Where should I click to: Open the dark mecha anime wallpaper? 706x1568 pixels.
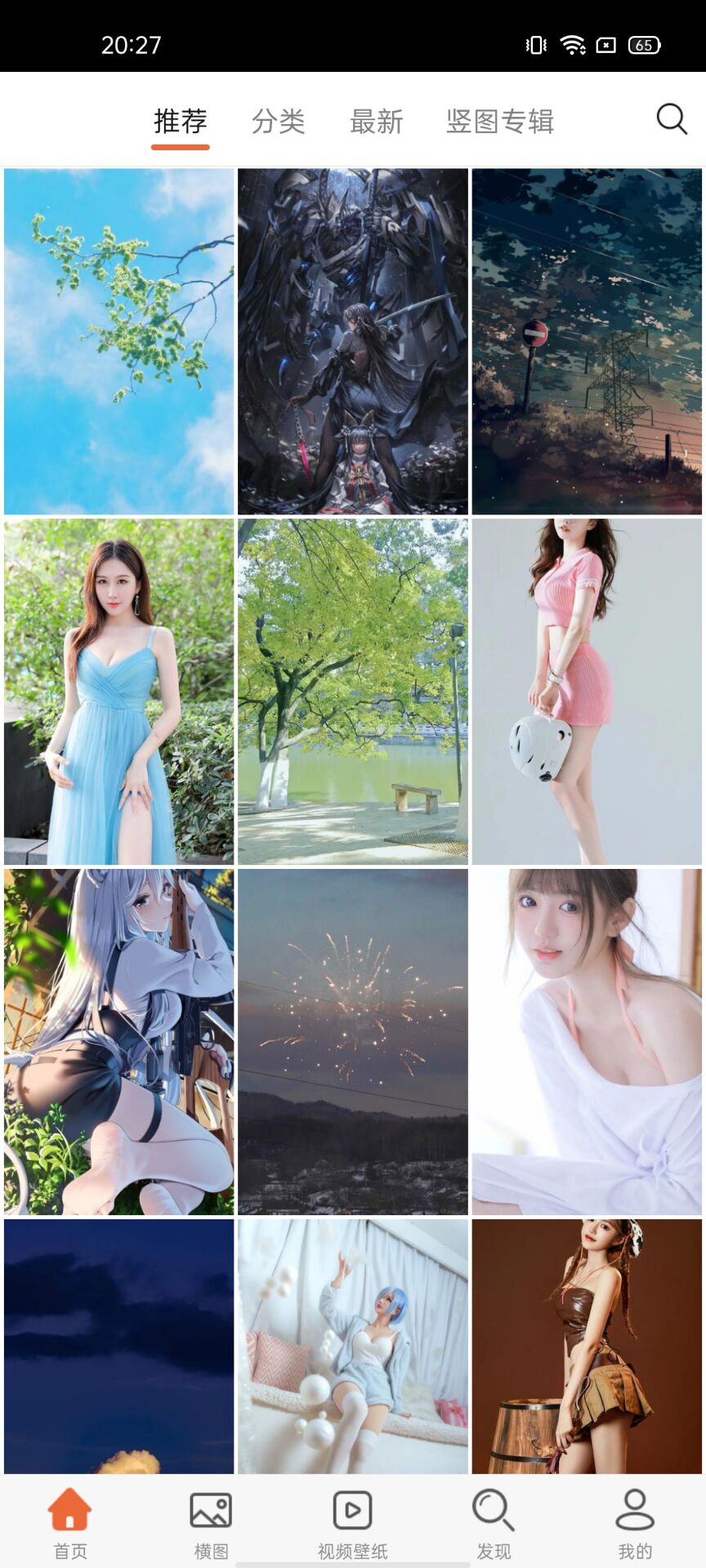coord(353,341)
